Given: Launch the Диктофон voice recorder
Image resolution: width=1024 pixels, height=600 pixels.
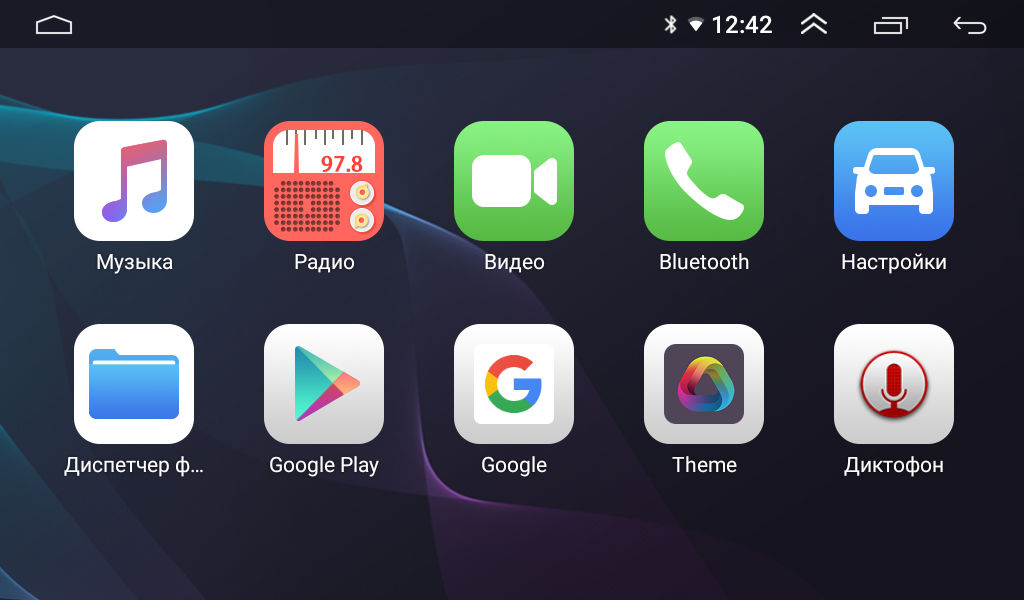Looking at the screenshot, I should [x=894, y=384].
